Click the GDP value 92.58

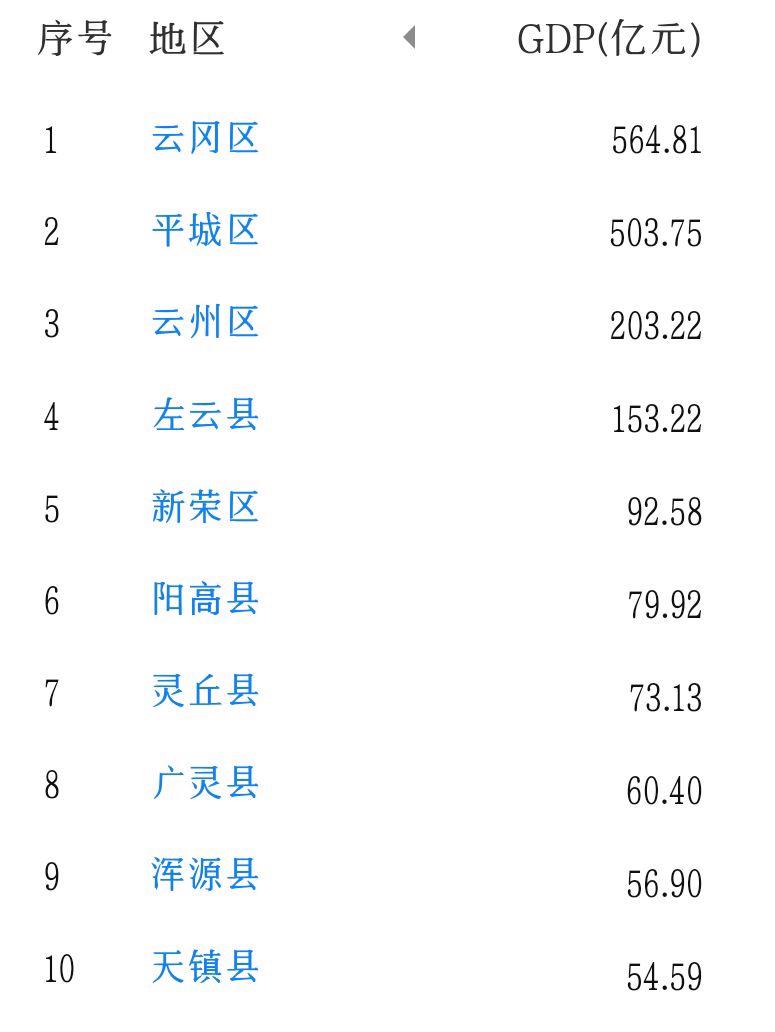point(663,513)
